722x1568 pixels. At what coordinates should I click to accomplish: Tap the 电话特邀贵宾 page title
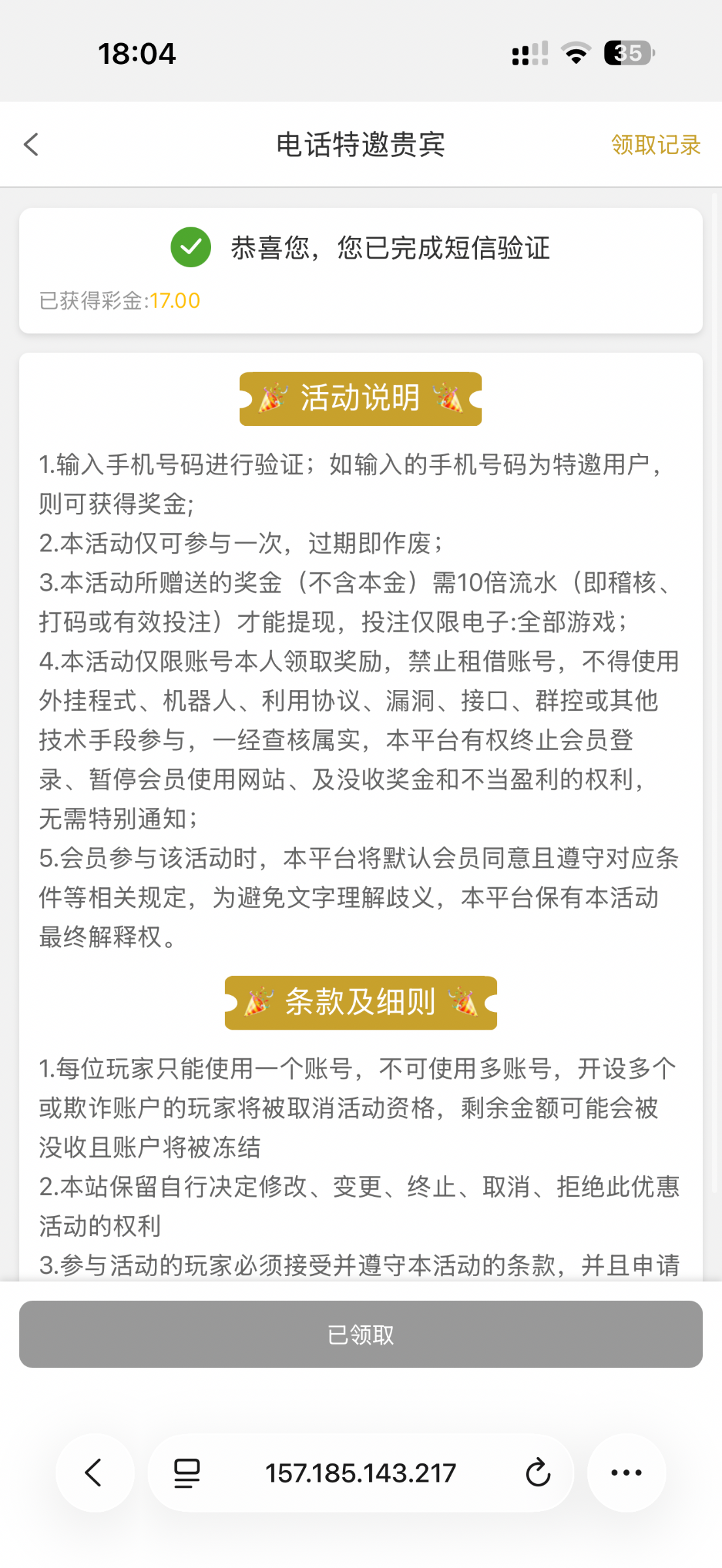tap(360, 144)
